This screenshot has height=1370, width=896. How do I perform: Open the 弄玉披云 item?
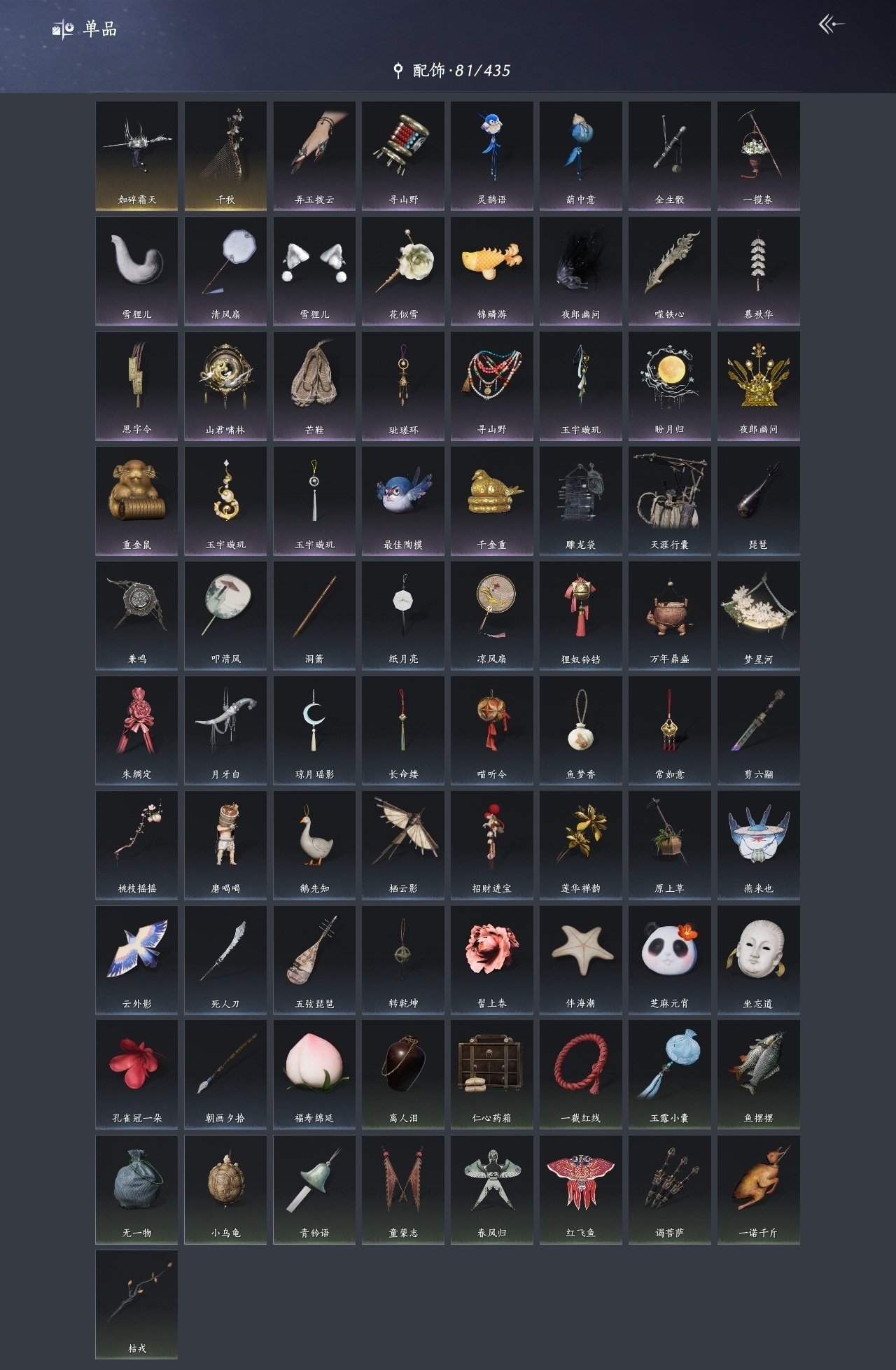(x=314, y=155)
